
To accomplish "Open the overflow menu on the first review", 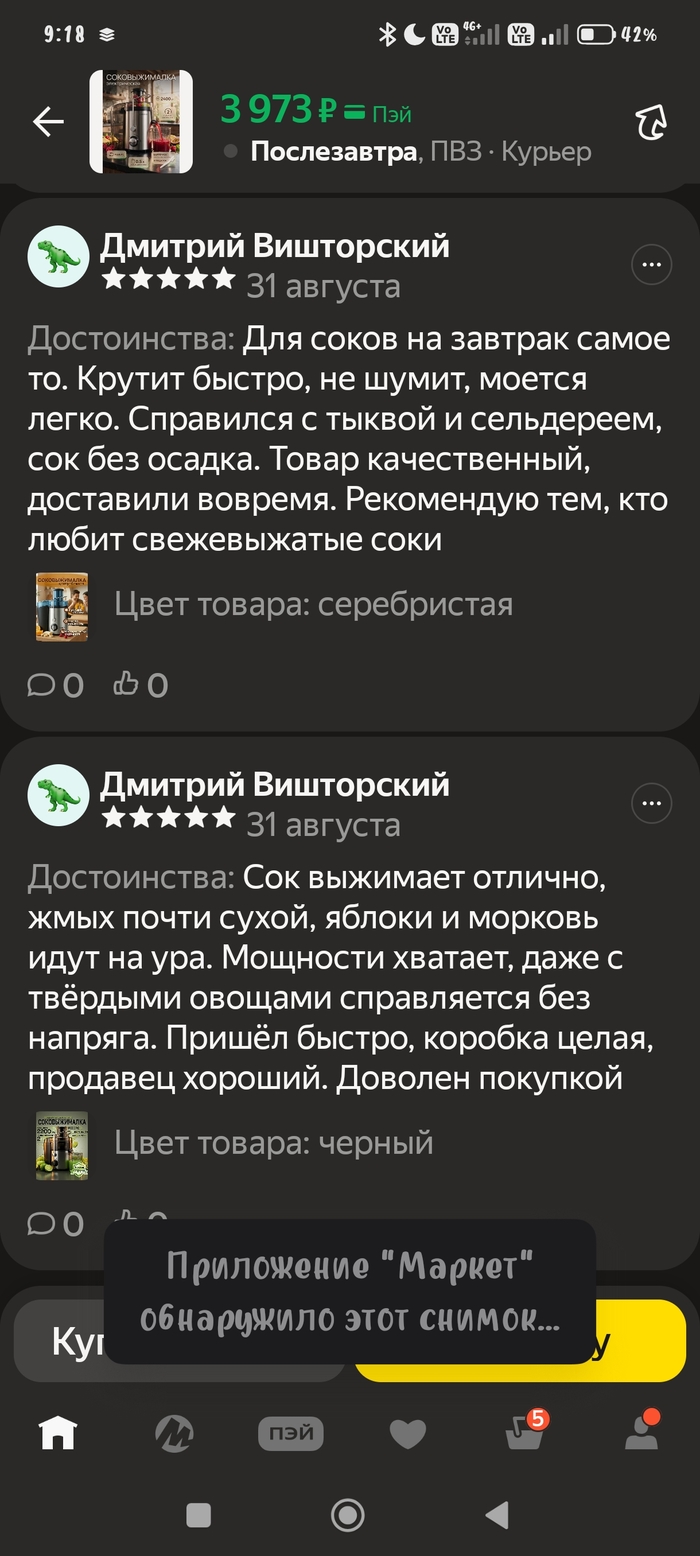I will [x=651, y=265].
